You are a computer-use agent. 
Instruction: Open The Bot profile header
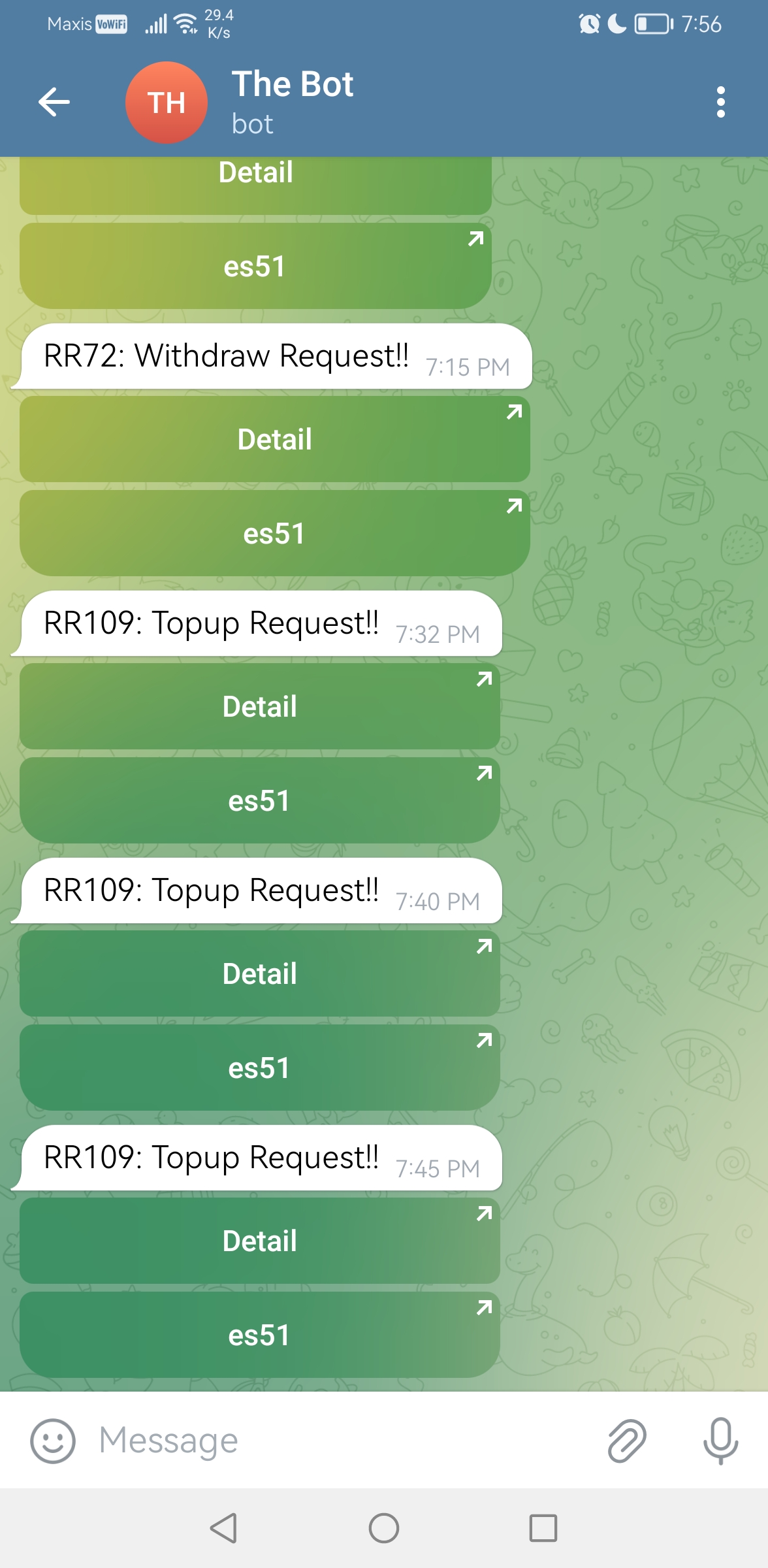tap(293, 102)
